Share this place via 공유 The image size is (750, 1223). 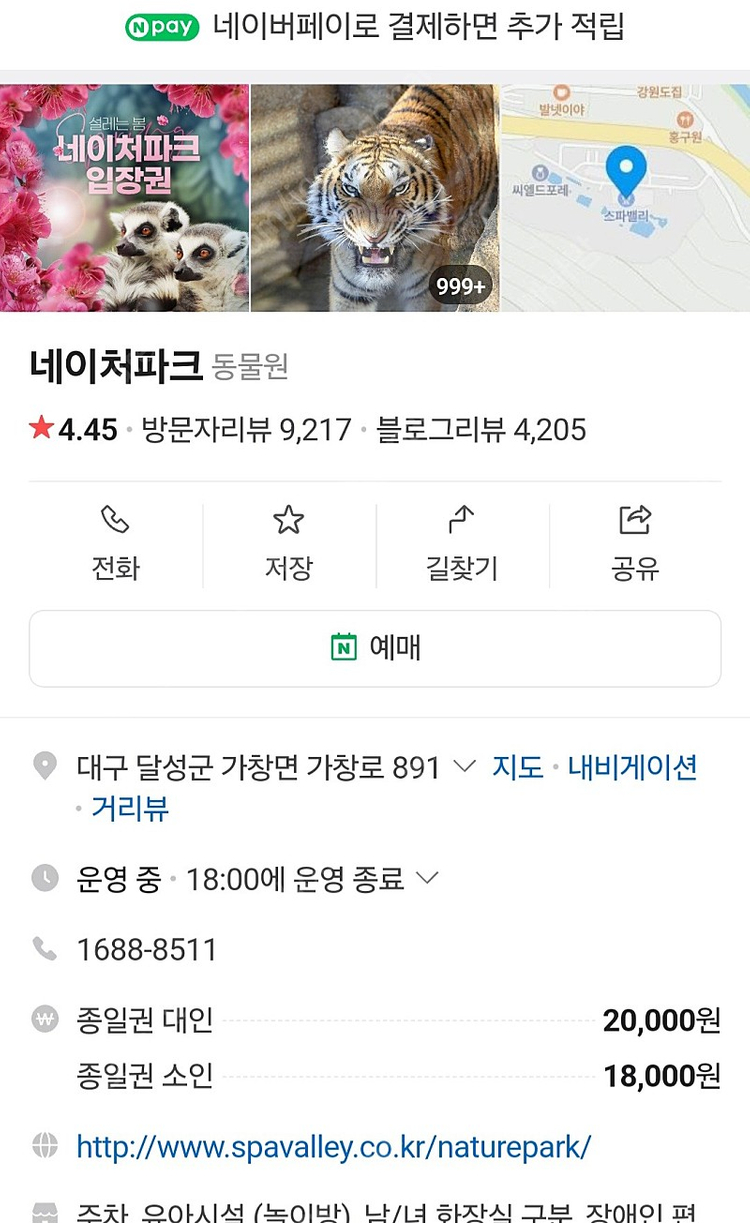(x=635, y=544)
